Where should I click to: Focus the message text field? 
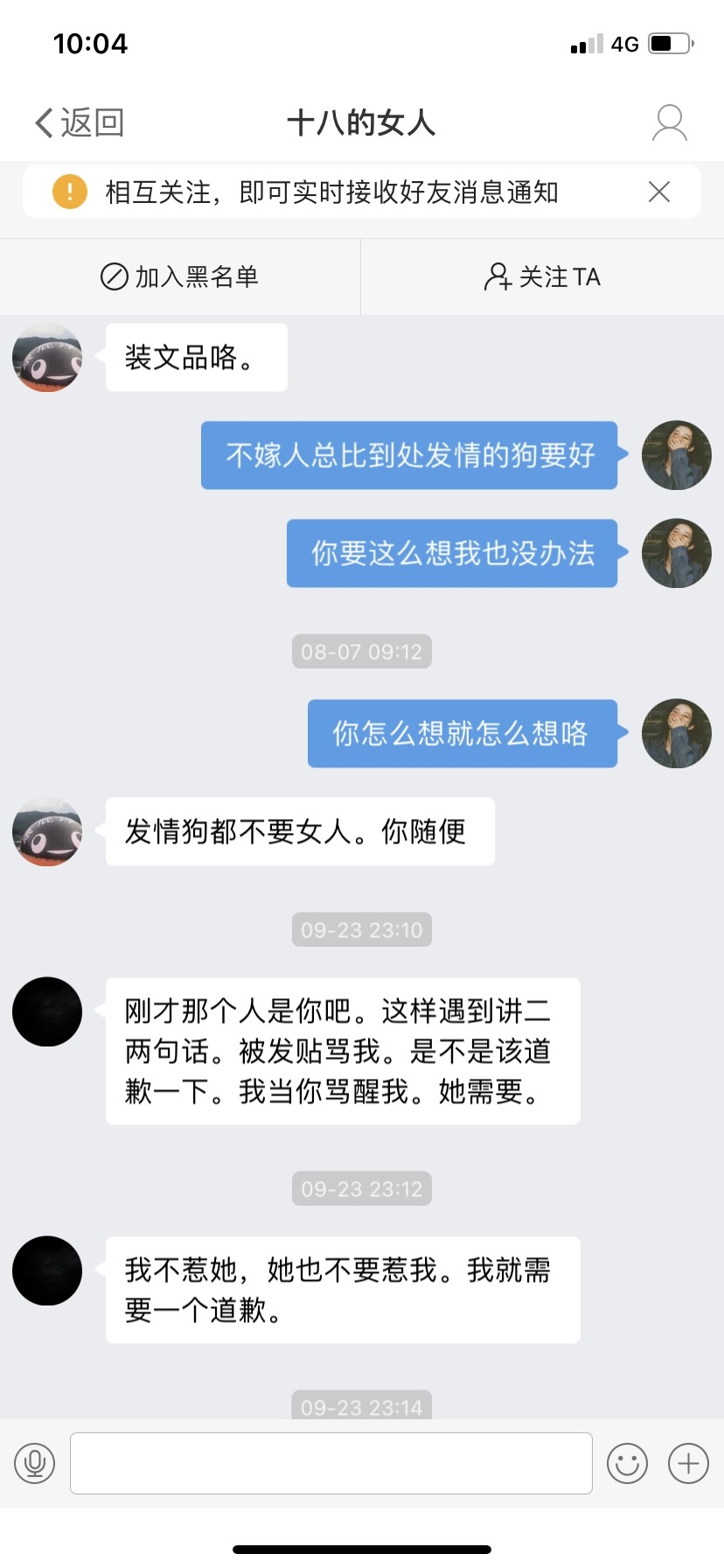pyautogui.click(x=331, y=1462)
